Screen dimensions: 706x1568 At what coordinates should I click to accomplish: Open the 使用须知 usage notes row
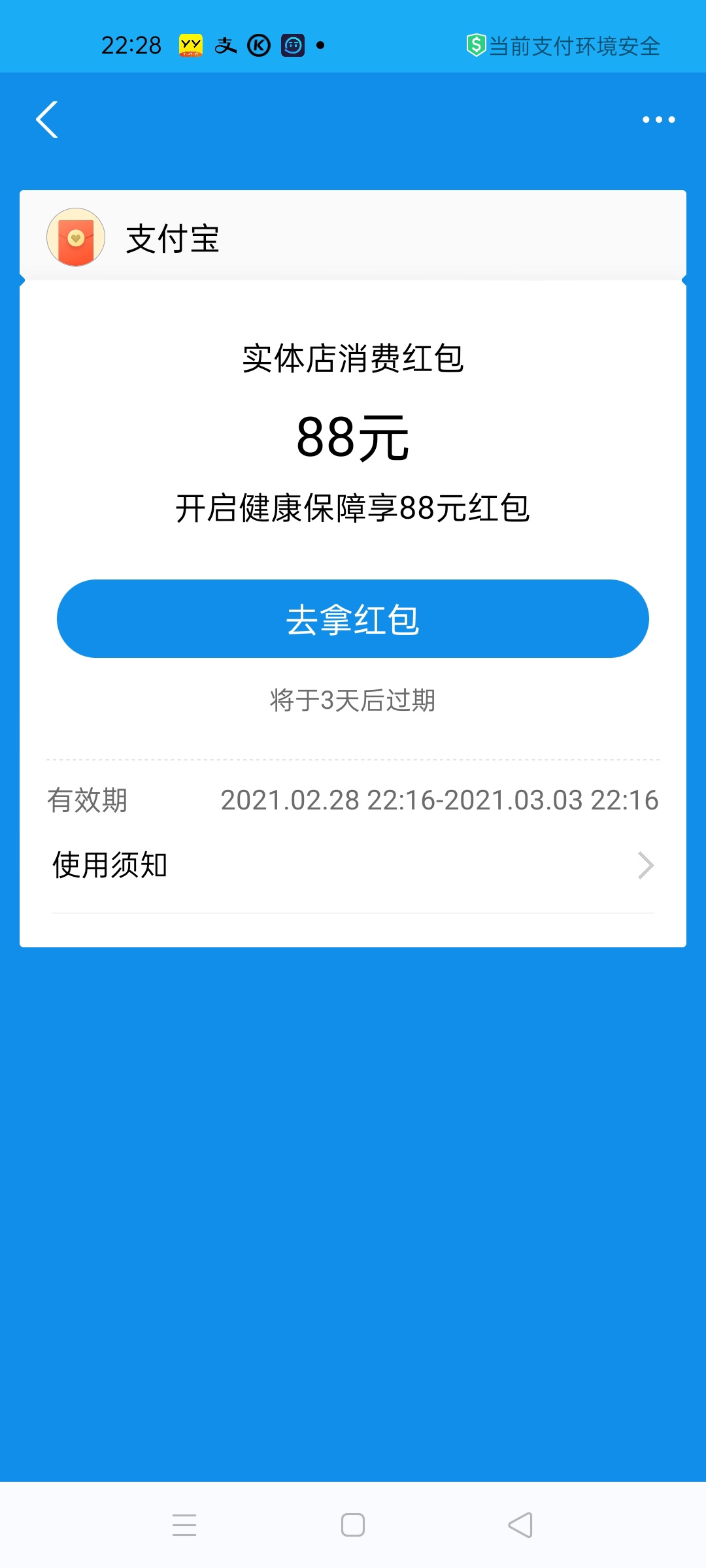click(353, 866)
